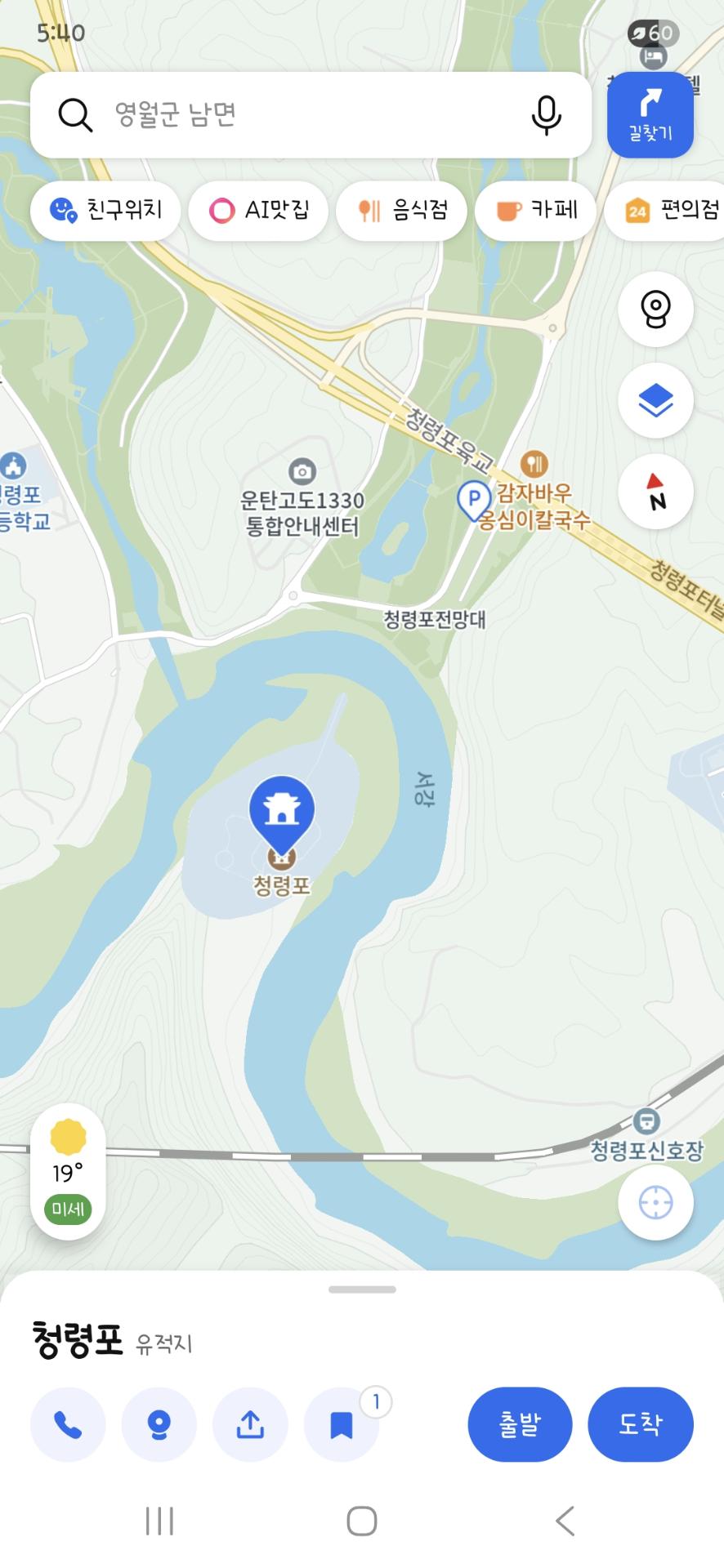This screenshot has width=724, height=1568.
Task: Set 청령포 as 출발 point
Action: tap(519, 1424)
